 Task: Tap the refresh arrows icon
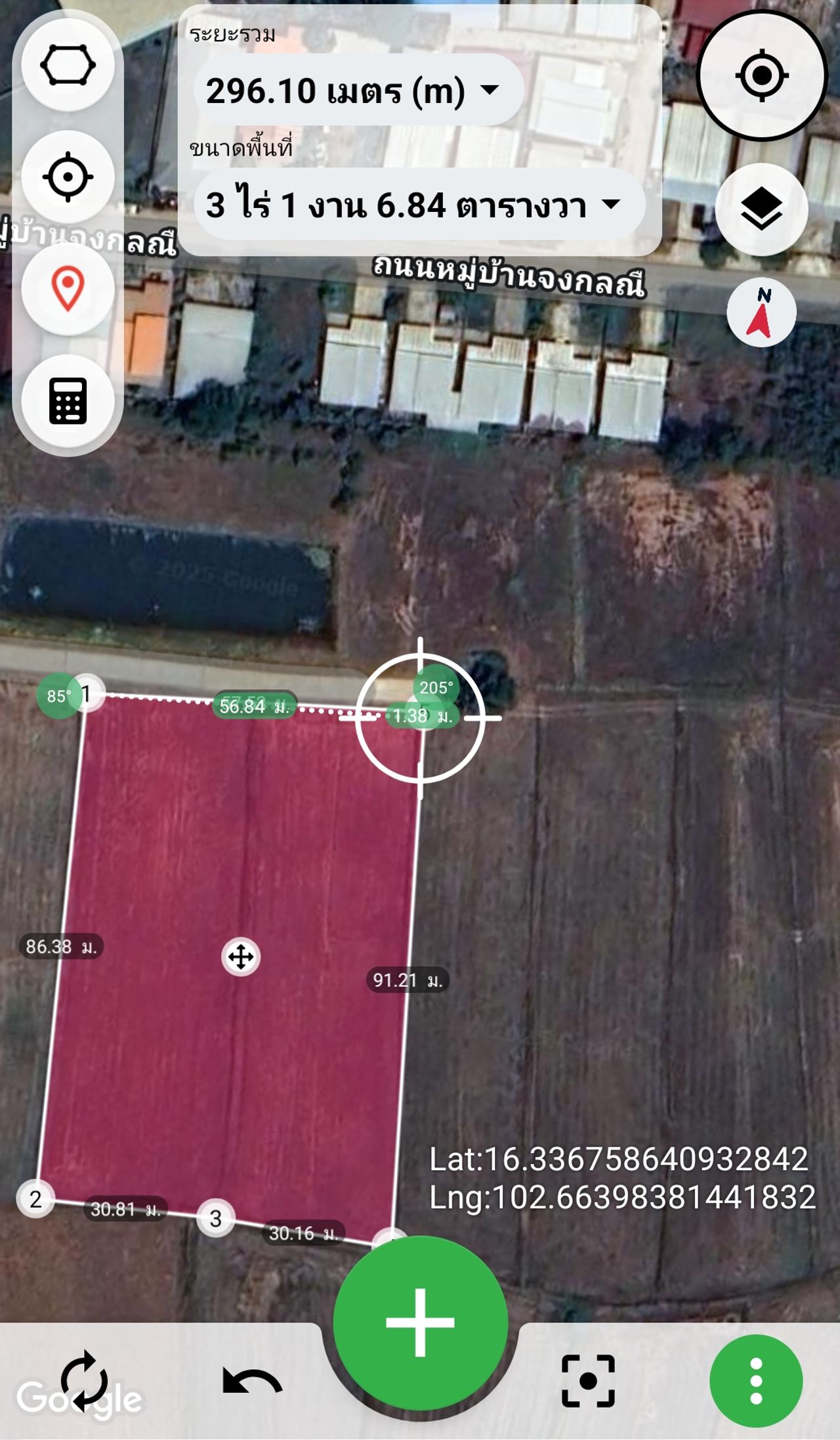coord(84,1381)
